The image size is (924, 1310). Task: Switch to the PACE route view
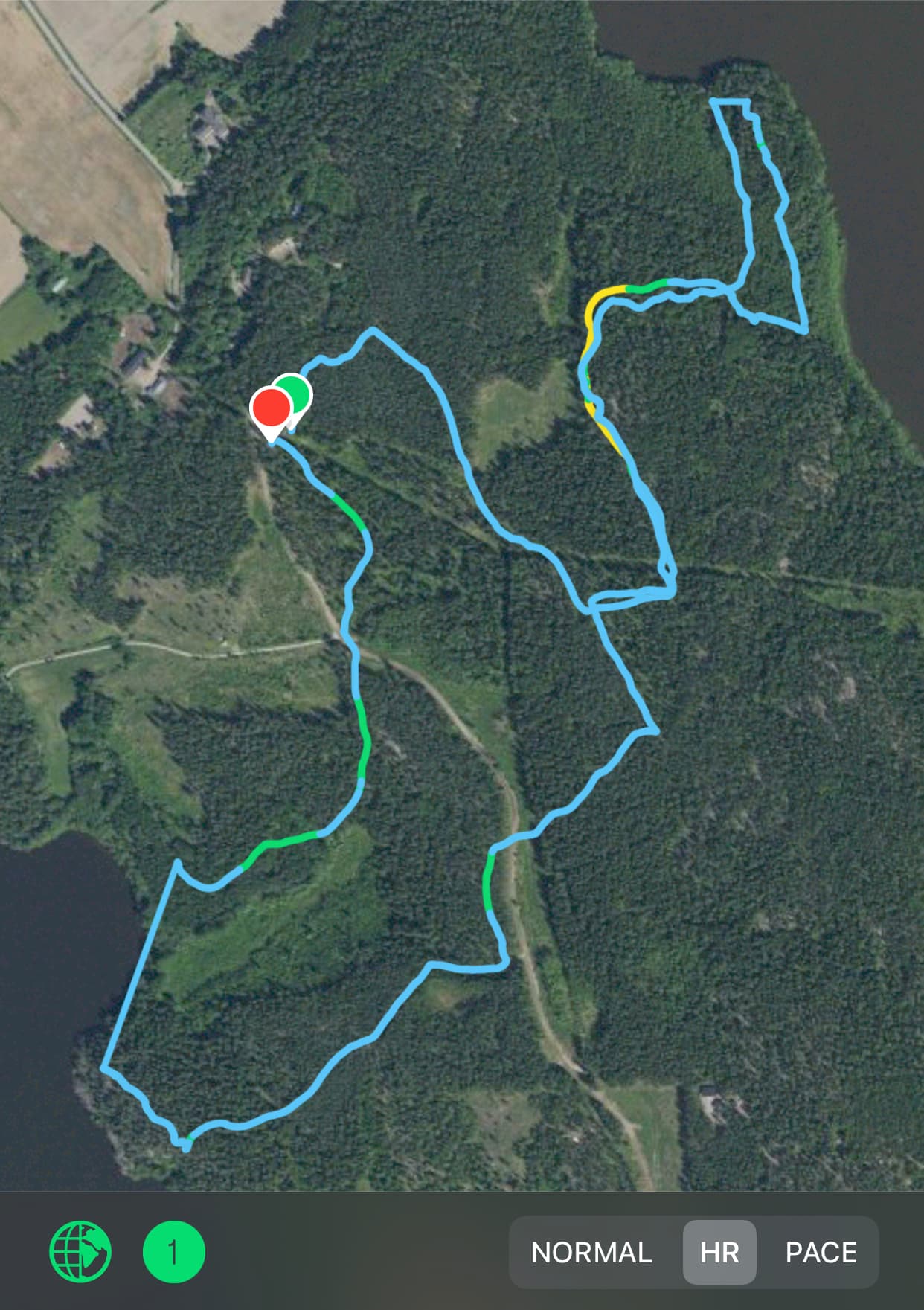821,1252
